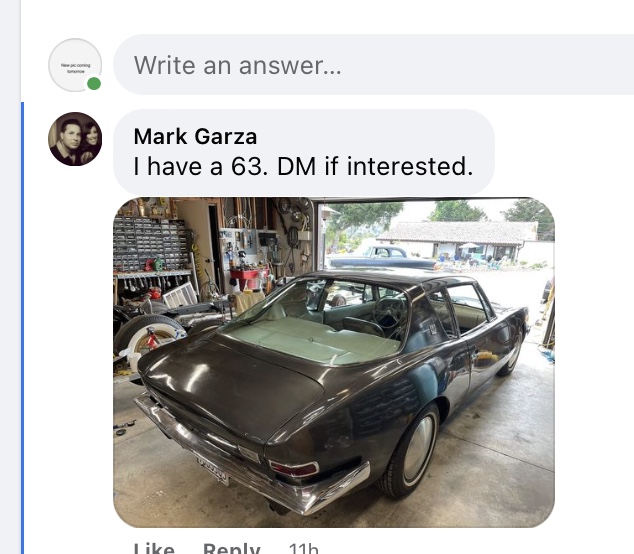This screenshot has height=554, width=634.
Task: Open the car photo in Mark Garza's comment
Action: point(333,362)
